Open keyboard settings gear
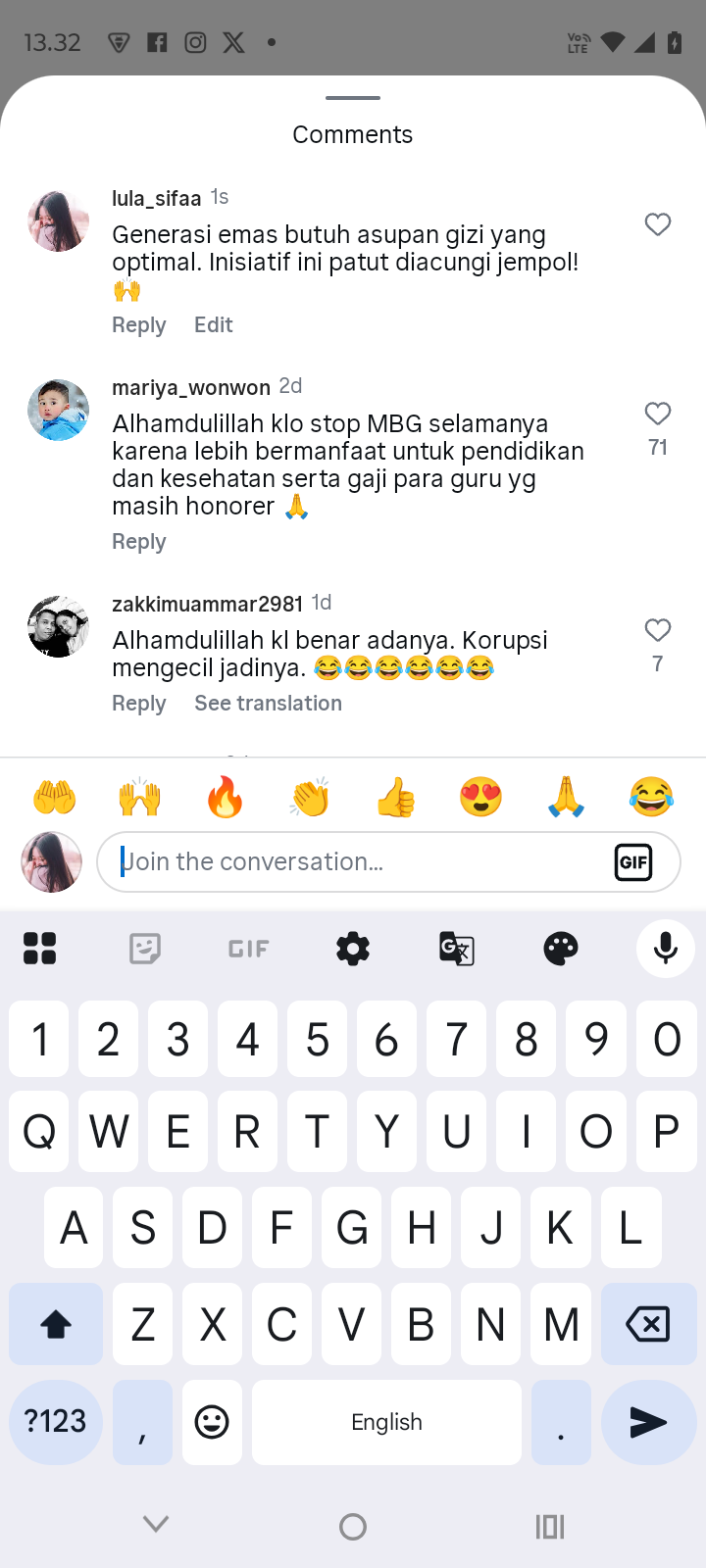The width and height of the screenshot is (706, 1568). click(353, 949)
